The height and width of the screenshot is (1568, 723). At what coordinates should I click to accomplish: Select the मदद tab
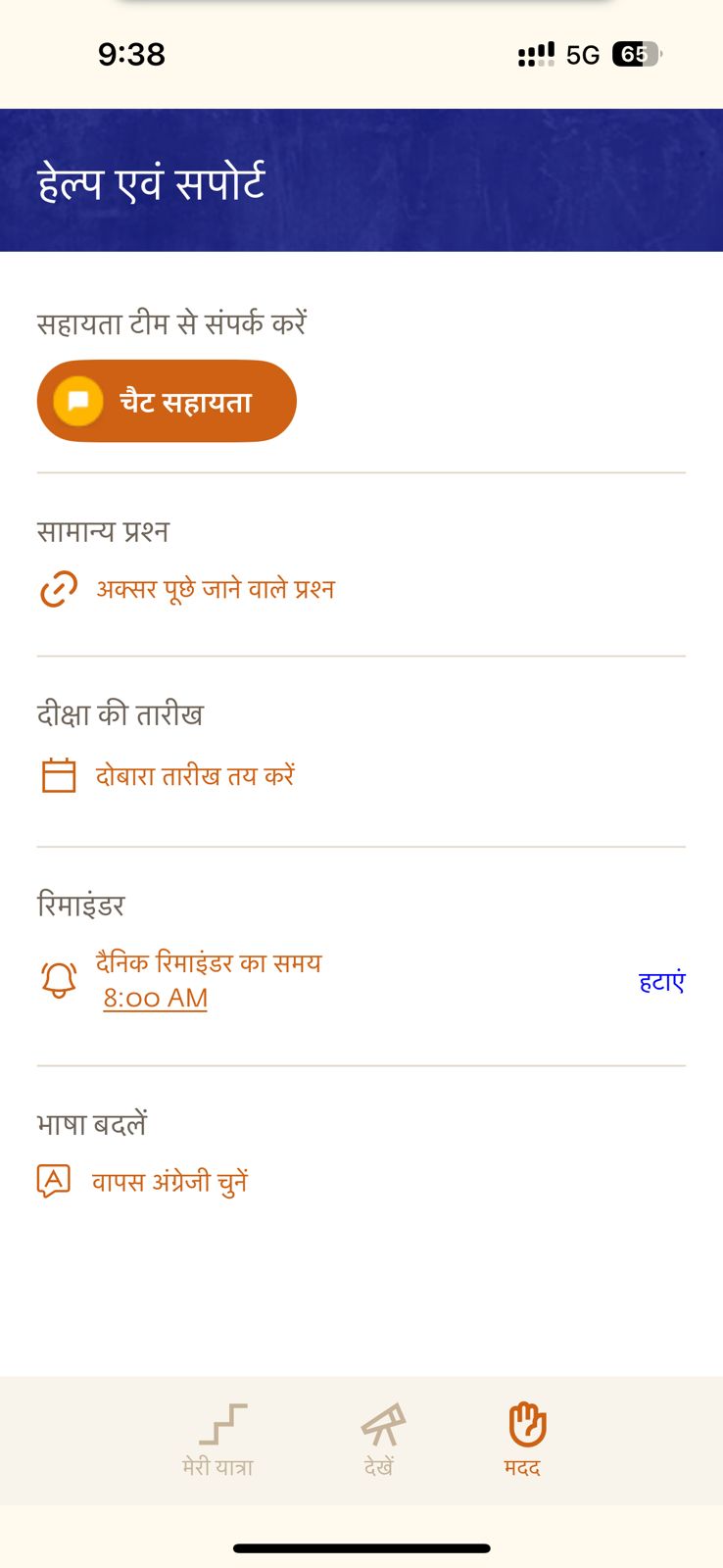(523, 1438)
